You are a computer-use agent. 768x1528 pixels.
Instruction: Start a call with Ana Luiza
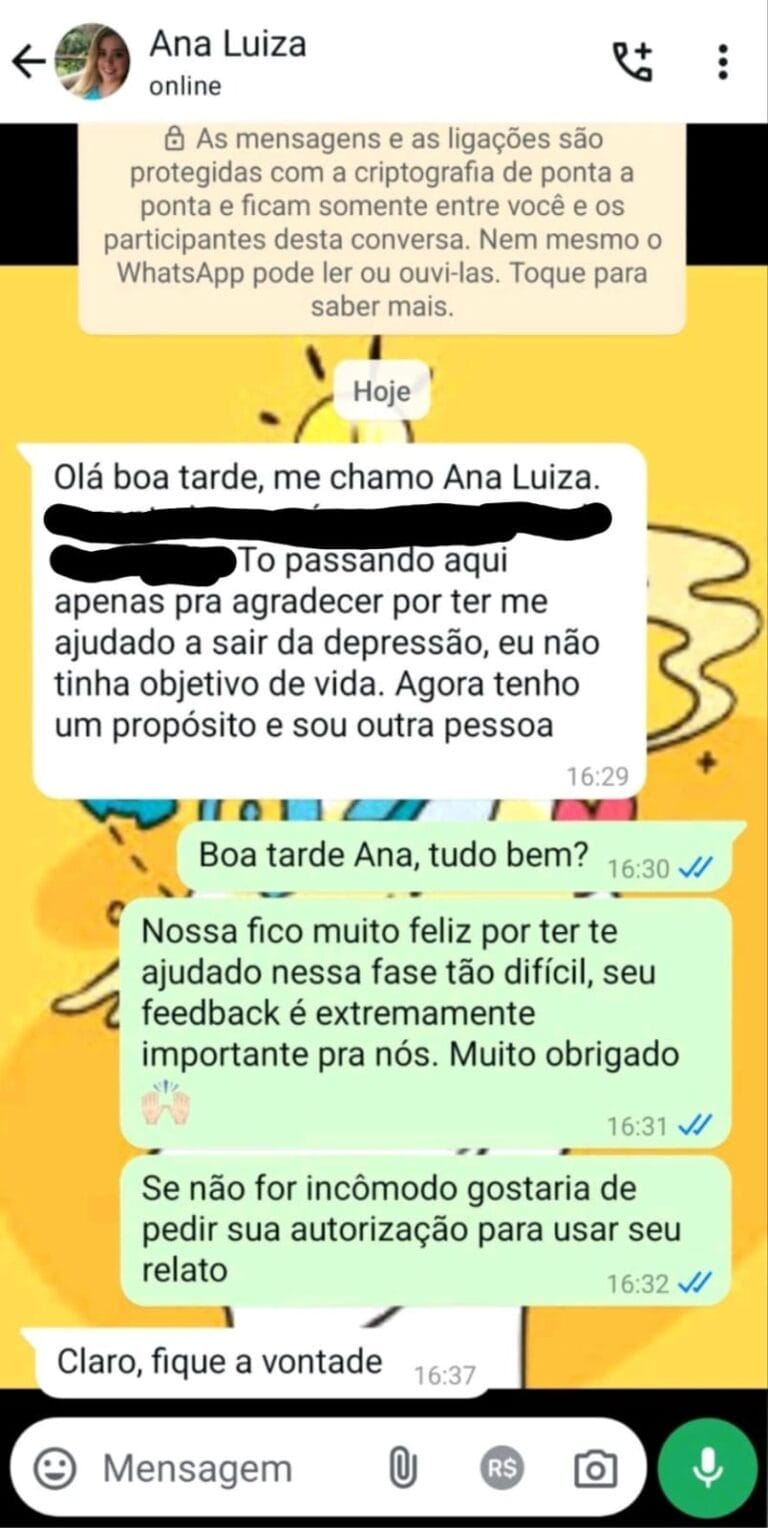[x=633, y=62]
